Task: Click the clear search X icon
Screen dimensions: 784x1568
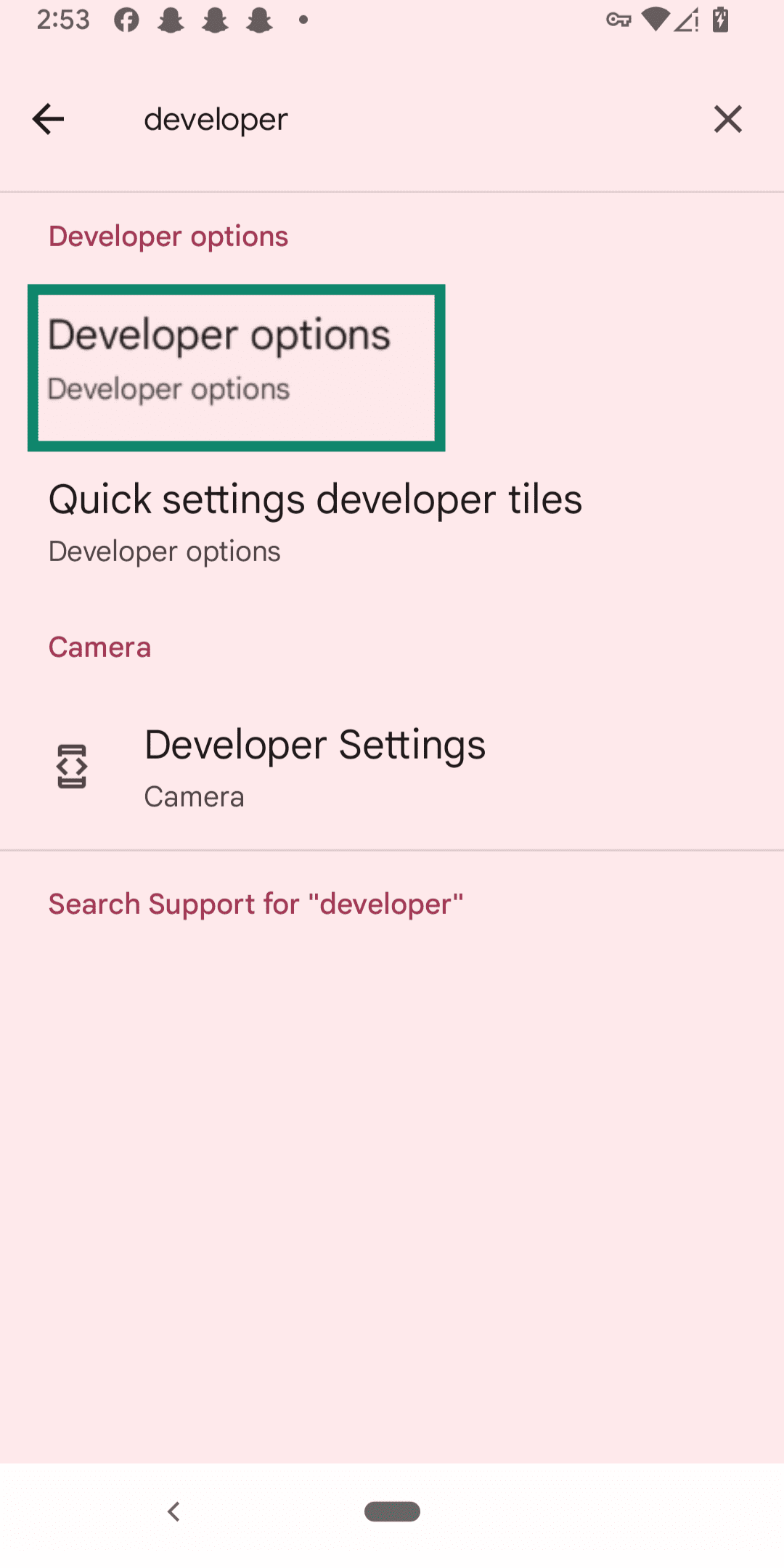Action: coord(728,118)
